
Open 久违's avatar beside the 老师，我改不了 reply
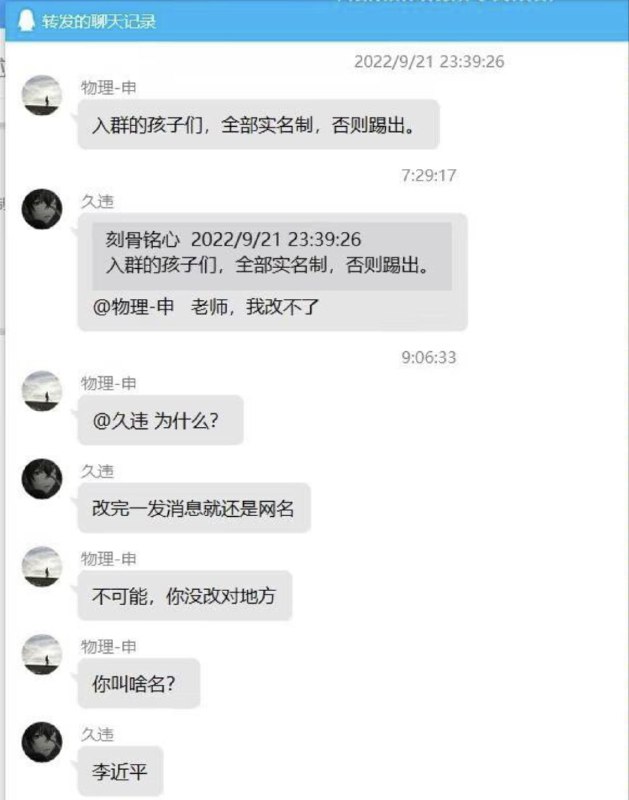click(x=42, y=210)
